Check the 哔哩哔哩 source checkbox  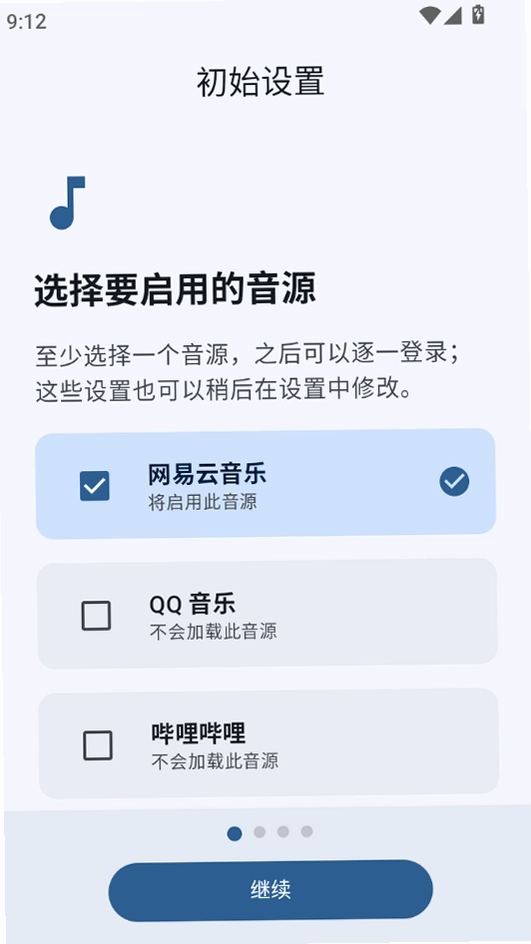coord(98,745)
